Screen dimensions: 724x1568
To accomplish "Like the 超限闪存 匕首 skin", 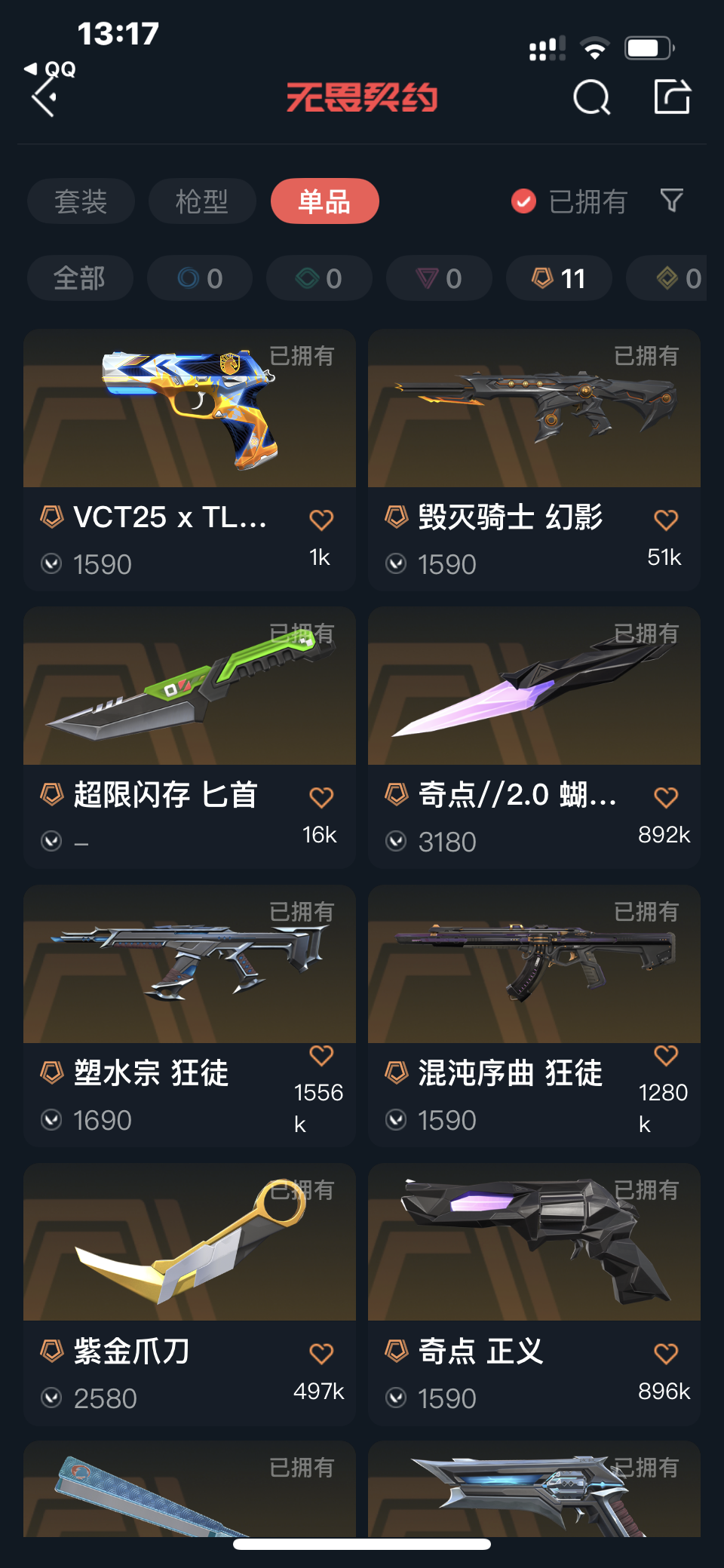I will pyautogui.click(x=321, y=797).
